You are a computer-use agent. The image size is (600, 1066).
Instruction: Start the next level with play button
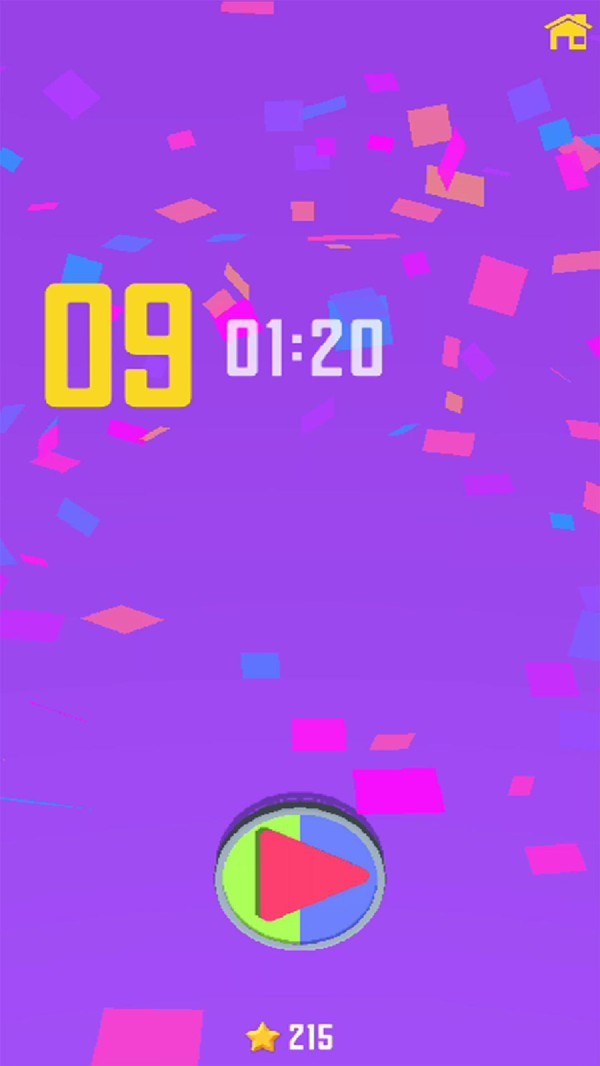coord(300,874)
